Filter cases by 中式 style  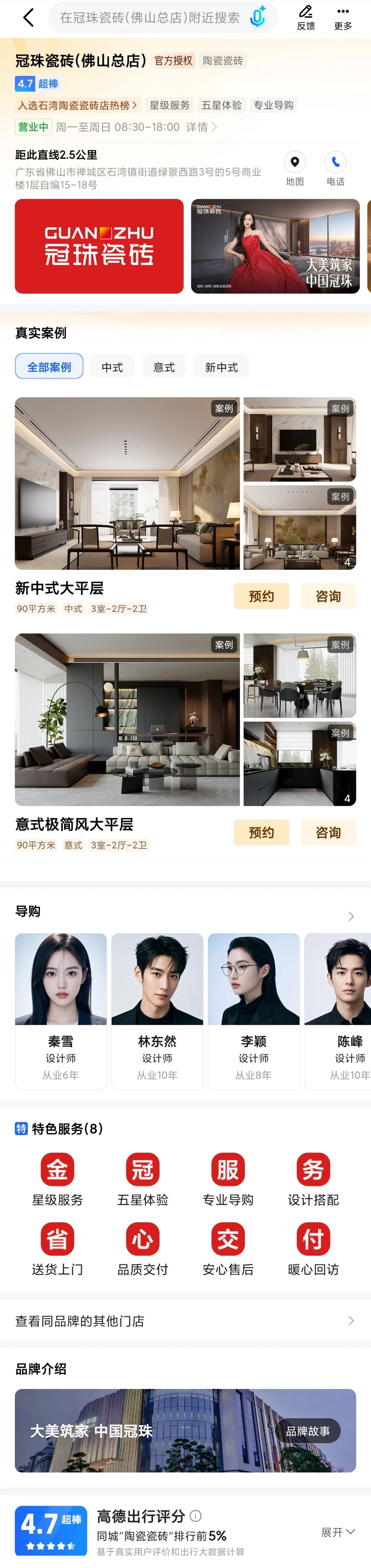pyautogui.click(x=113, y=367)
